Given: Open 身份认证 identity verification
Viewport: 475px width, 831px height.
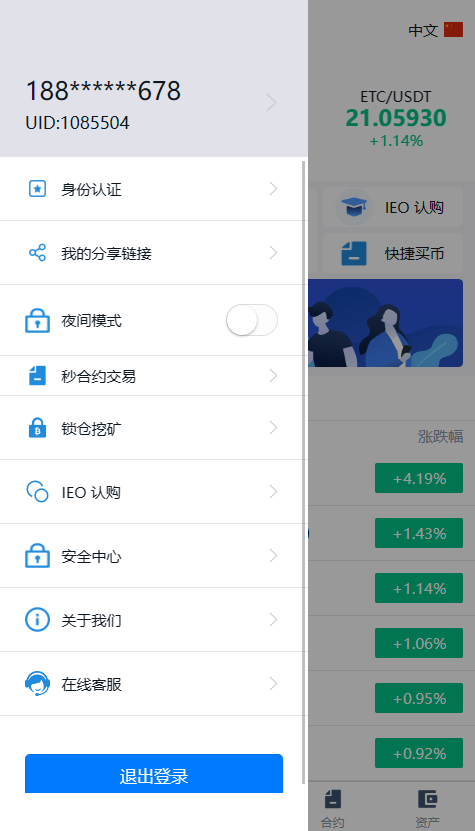Looking at the screenshot, I should click(152, 189).
